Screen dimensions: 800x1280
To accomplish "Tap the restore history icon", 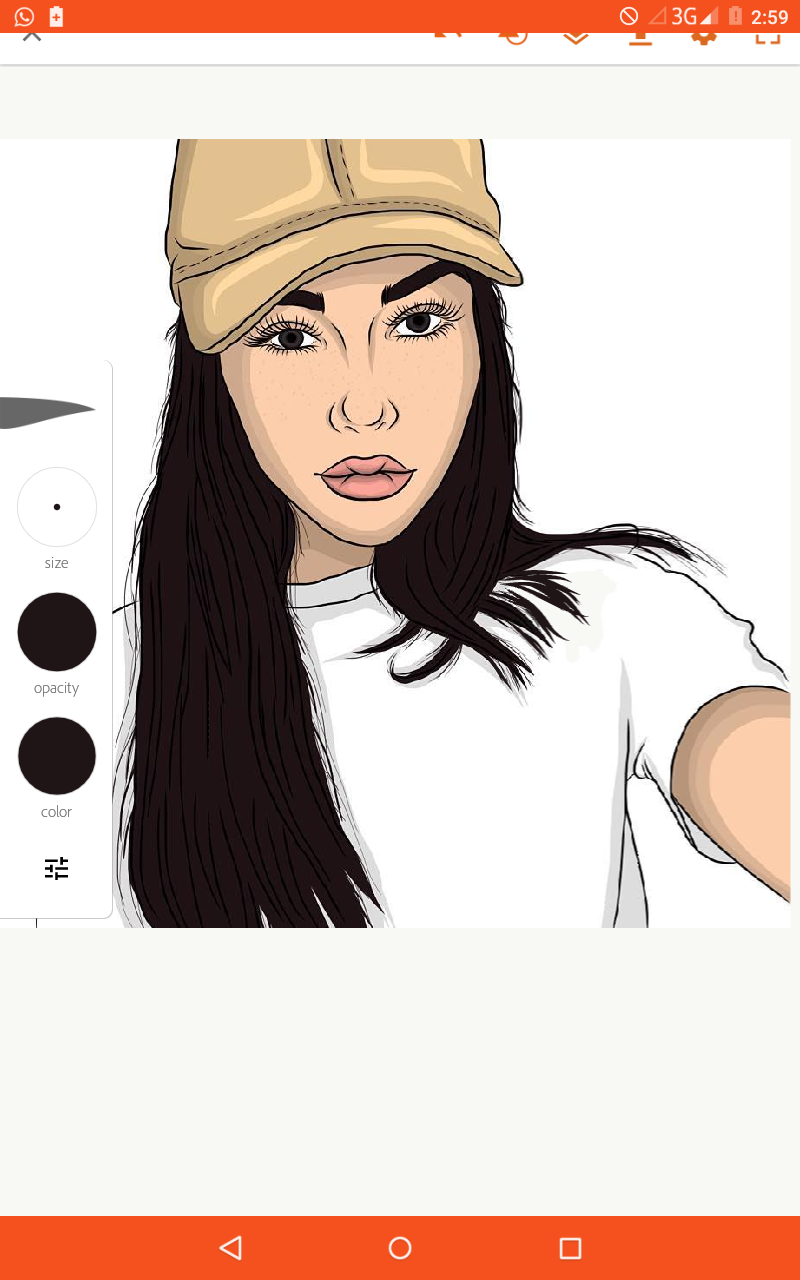I will click(x=512, y=33).
